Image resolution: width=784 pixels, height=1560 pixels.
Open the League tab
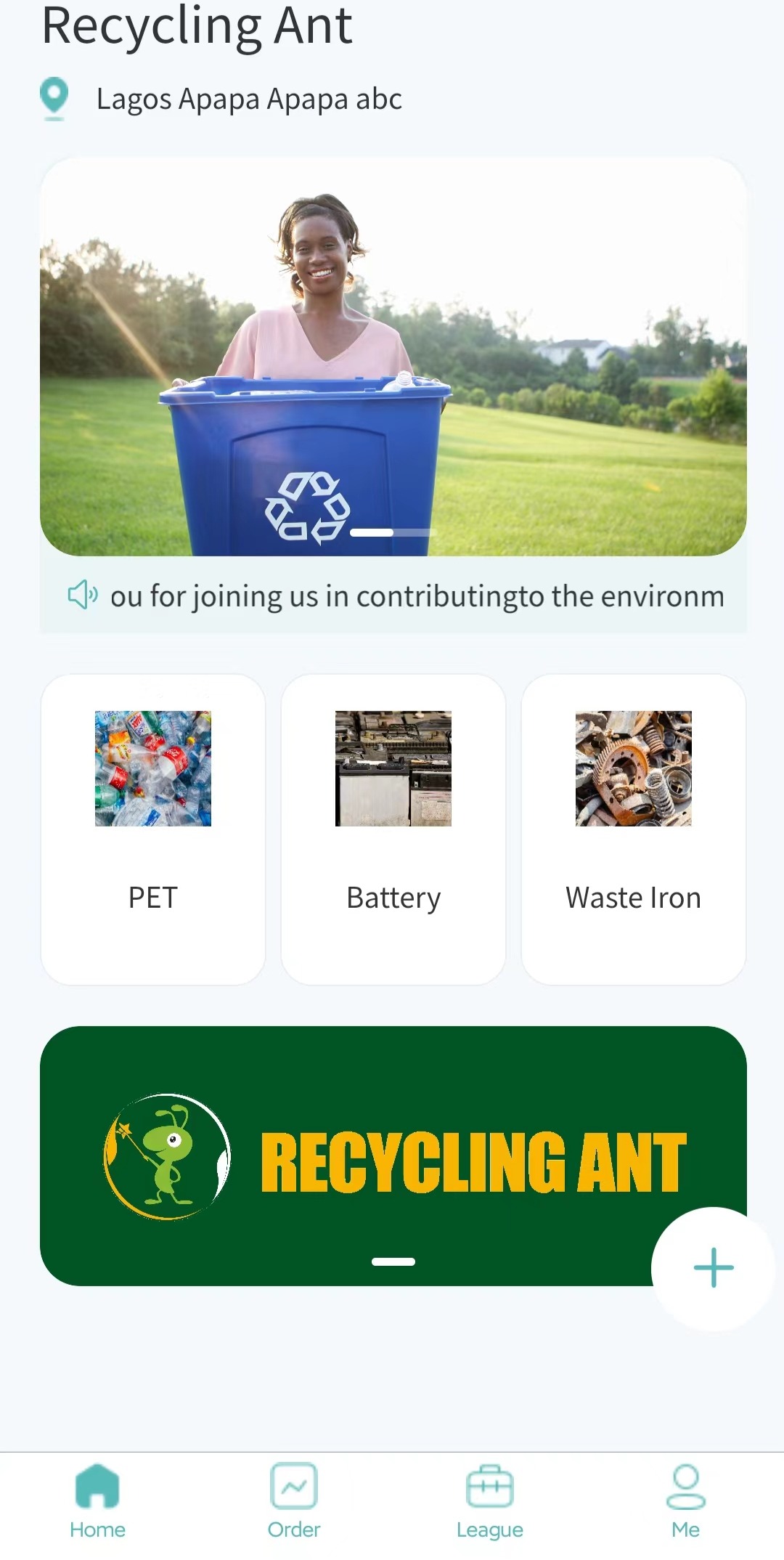(490, 1500)
